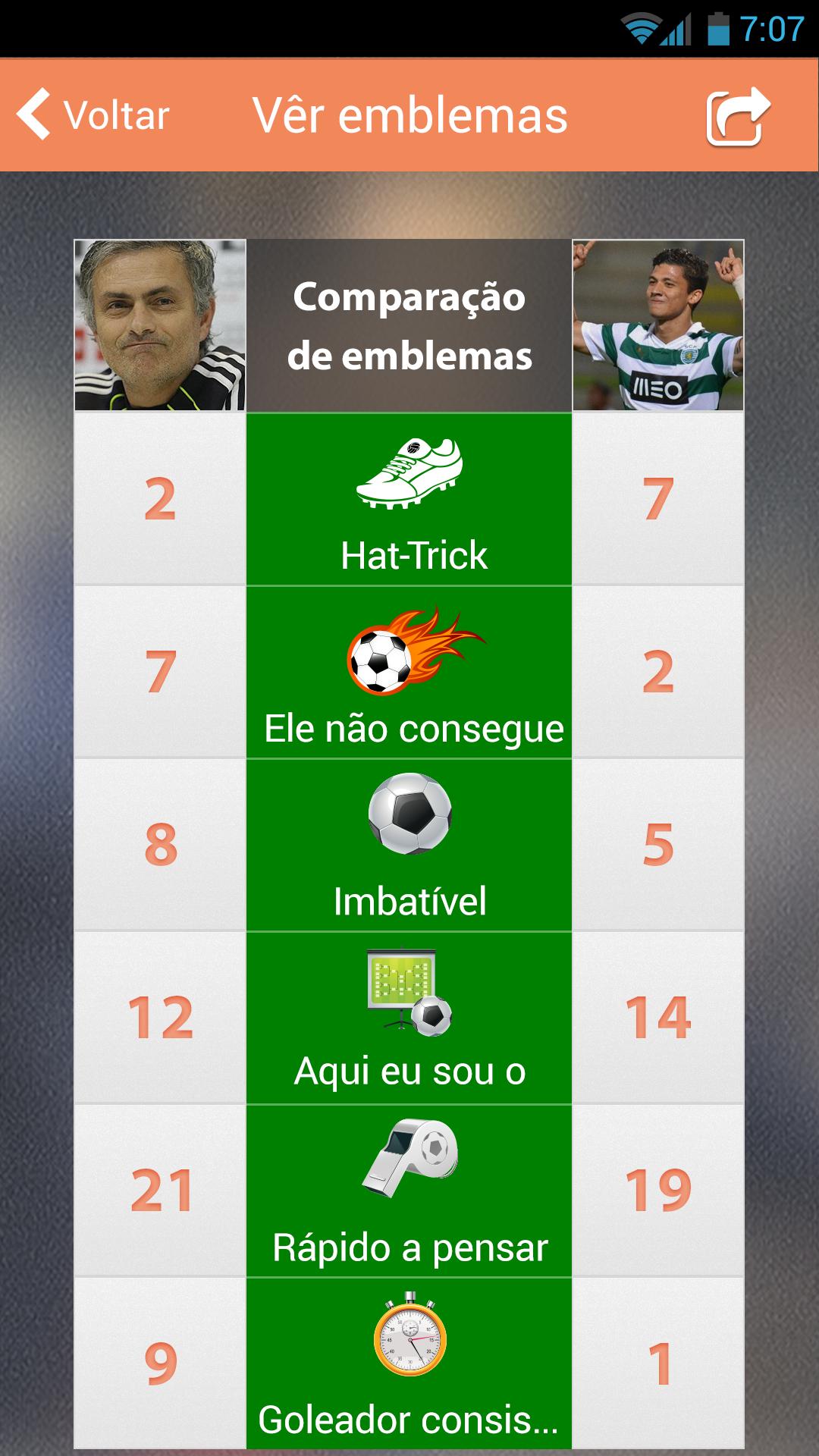The height and width of the screenshot is (1456, 819).
Task: Go back with the Voltar button
Action: (94, 115)
